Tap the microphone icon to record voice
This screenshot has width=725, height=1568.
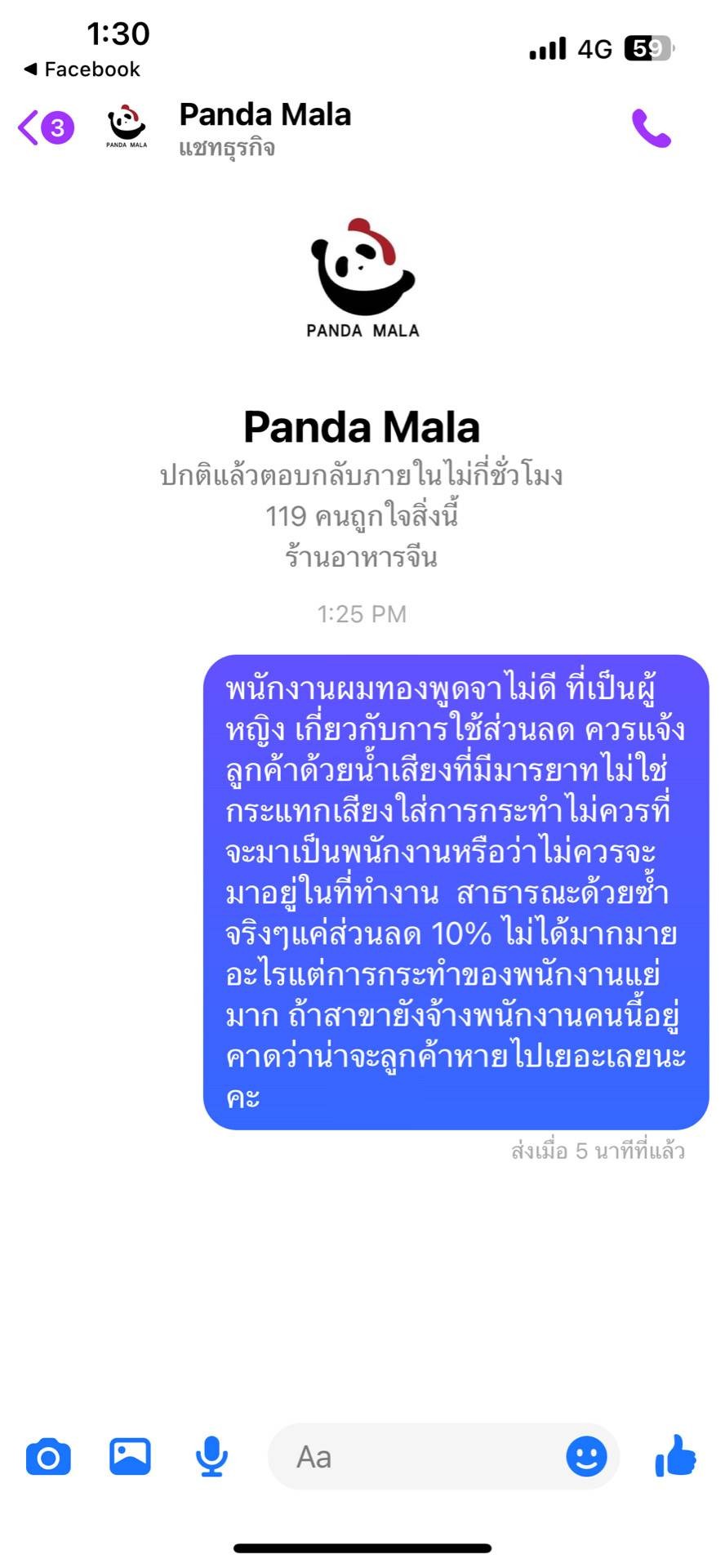click(x=211, y=1456)
